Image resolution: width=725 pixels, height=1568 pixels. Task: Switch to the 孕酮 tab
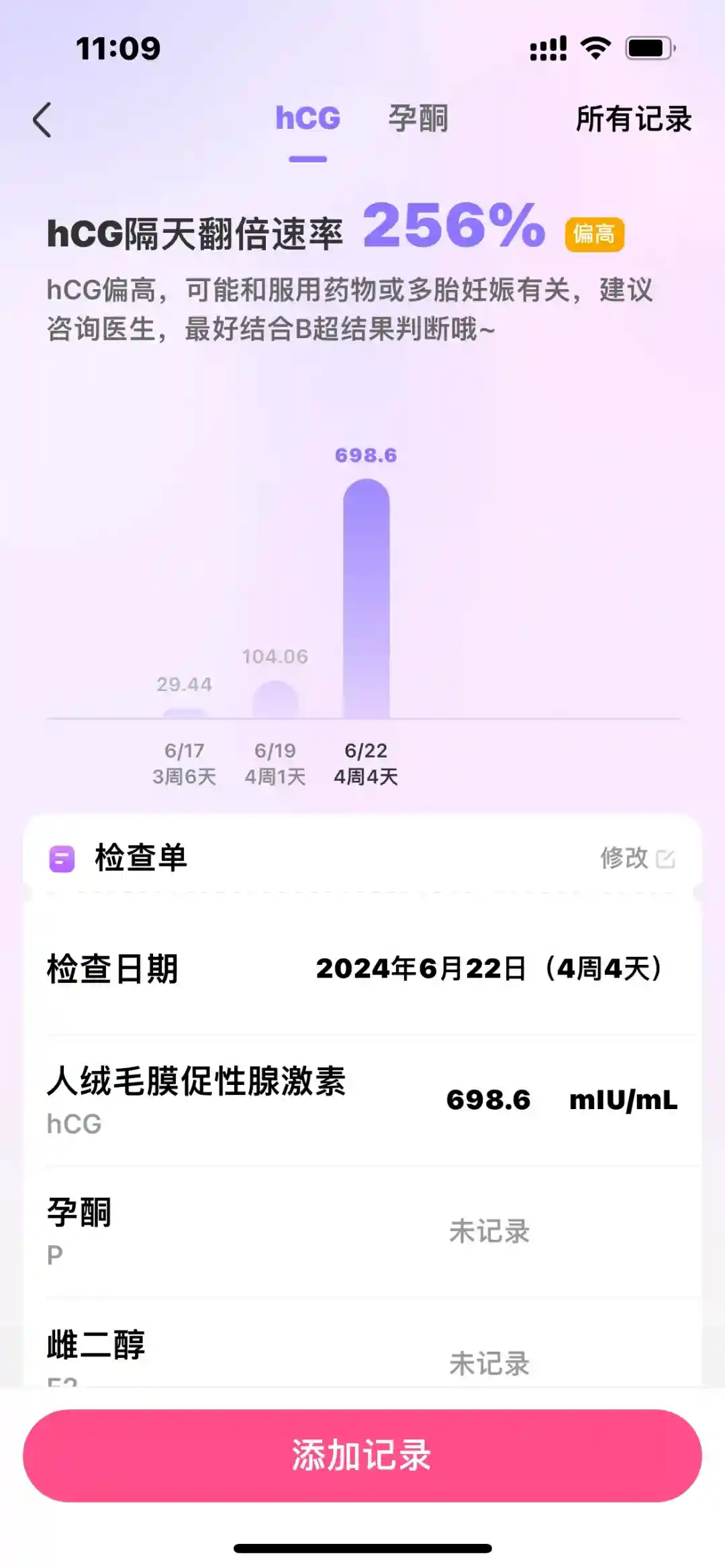[418, 119]
